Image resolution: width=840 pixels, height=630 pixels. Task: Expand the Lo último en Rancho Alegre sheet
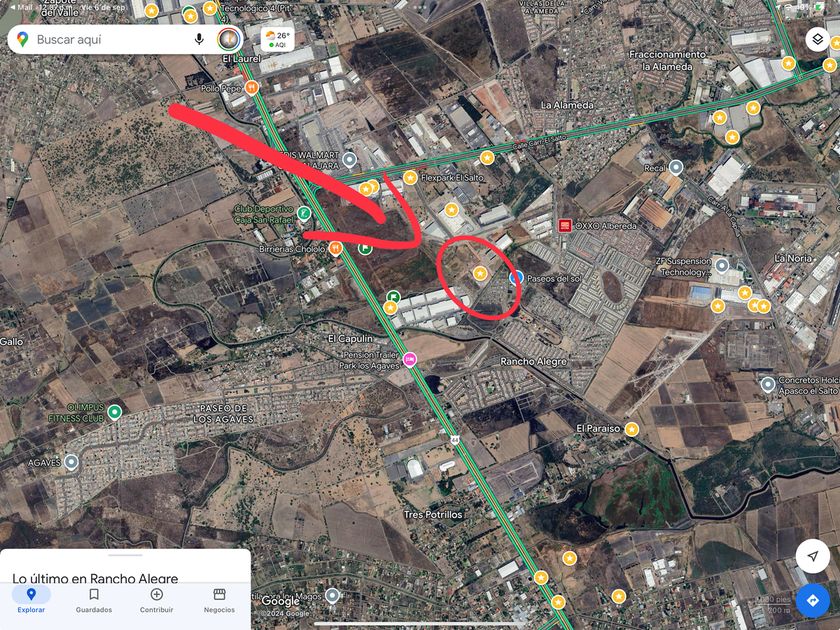[125, 556]
